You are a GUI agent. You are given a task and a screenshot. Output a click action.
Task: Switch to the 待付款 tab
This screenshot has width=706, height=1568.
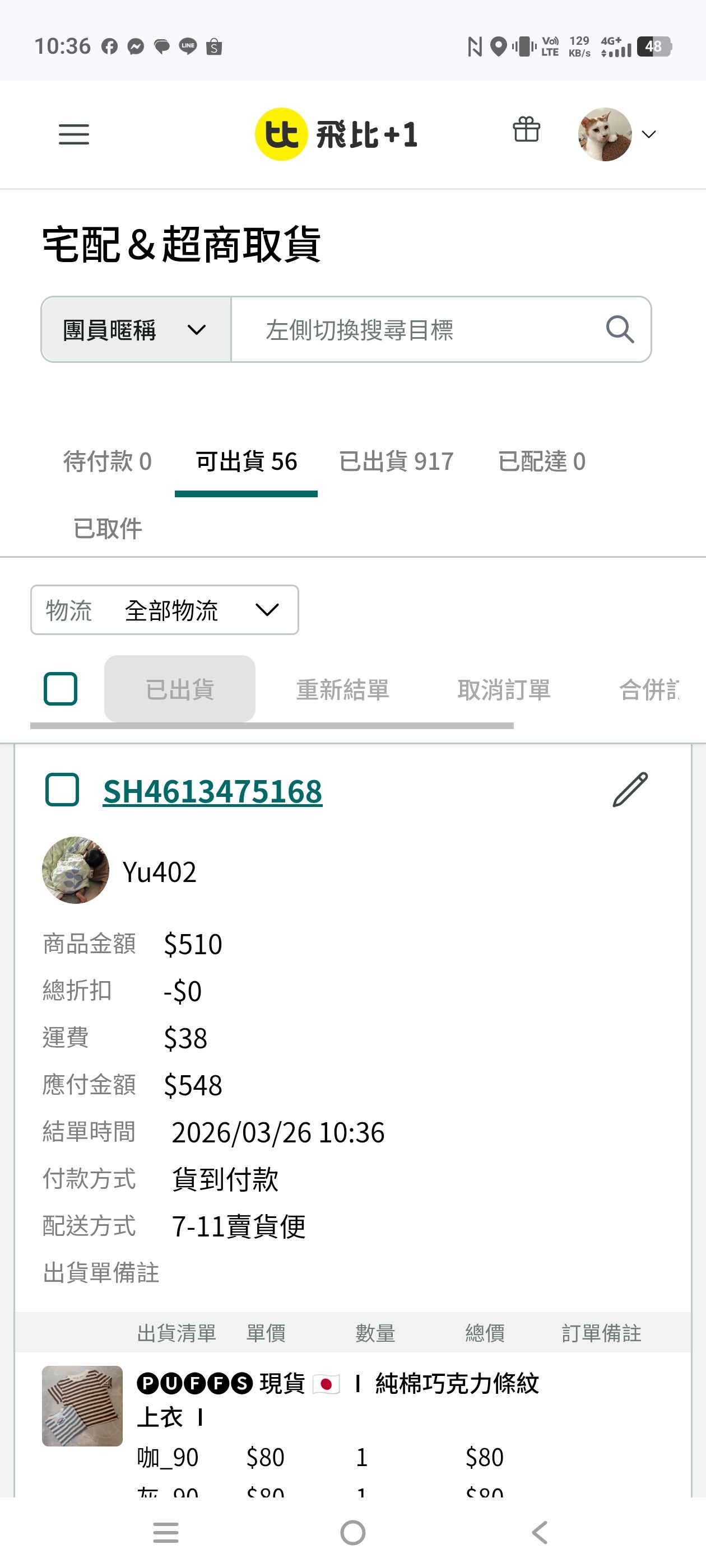(x=107, y=461)
